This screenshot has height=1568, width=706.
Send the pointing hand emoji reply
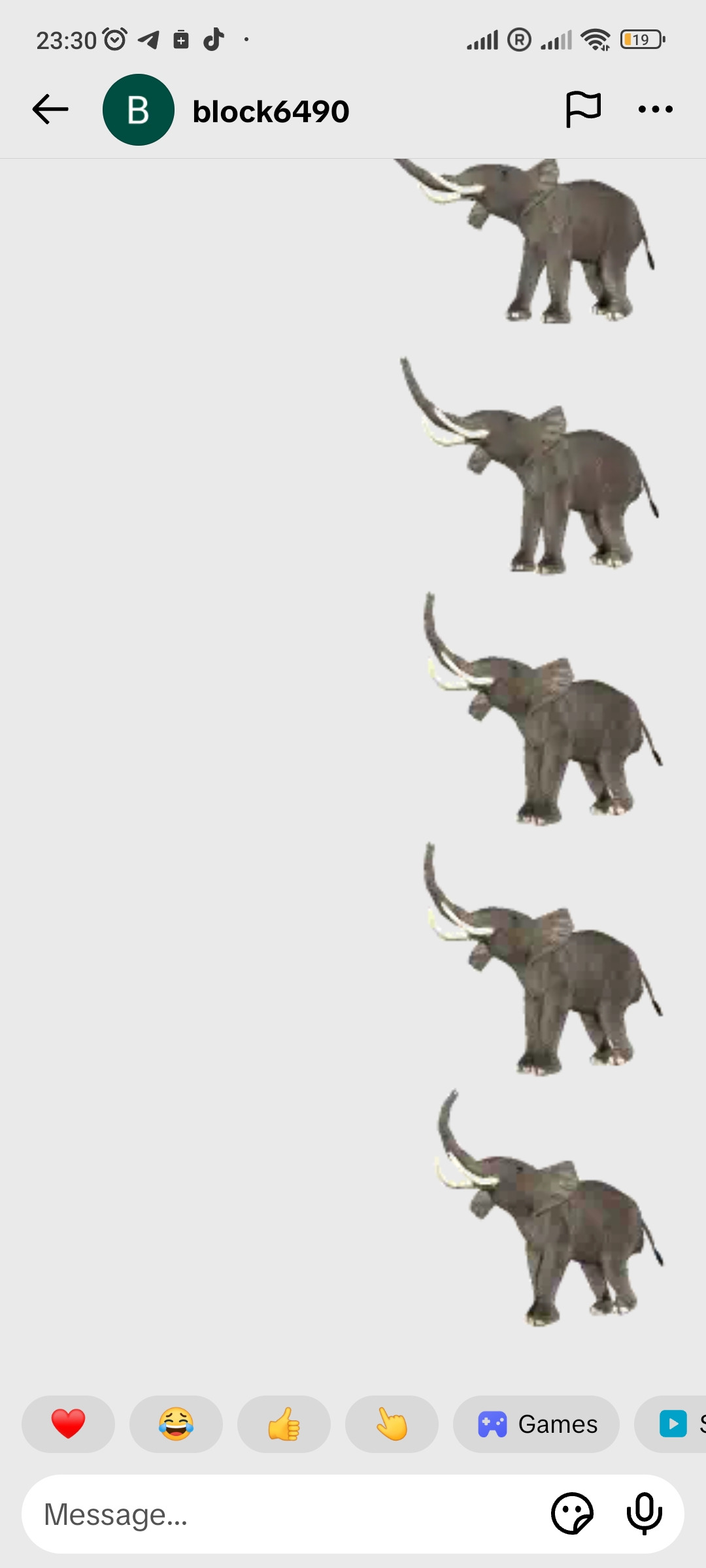392,1424
